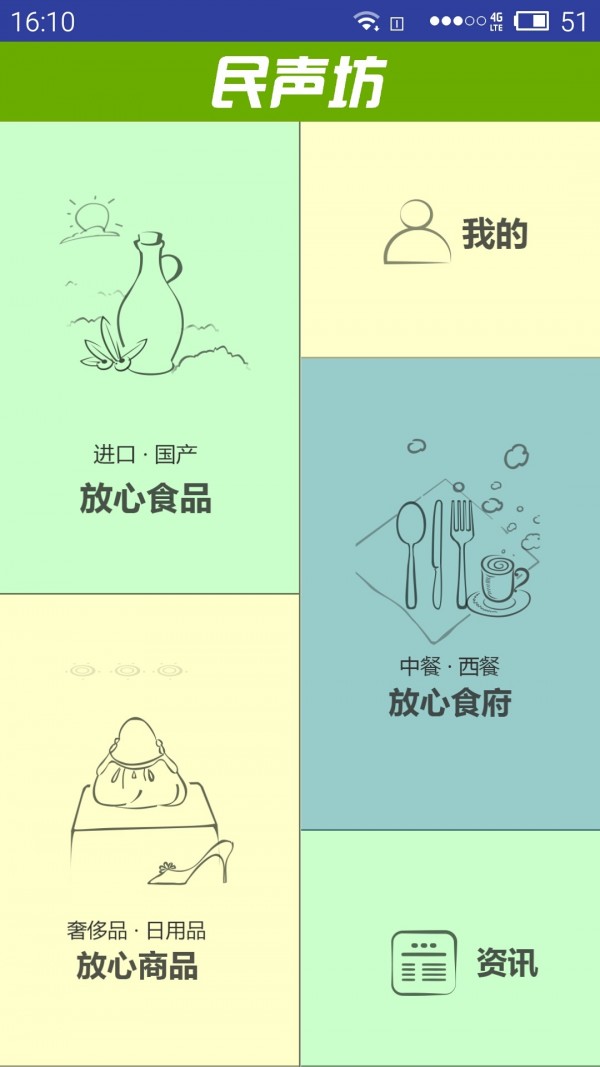Open 我的 profile section

[x=450, y=238]
